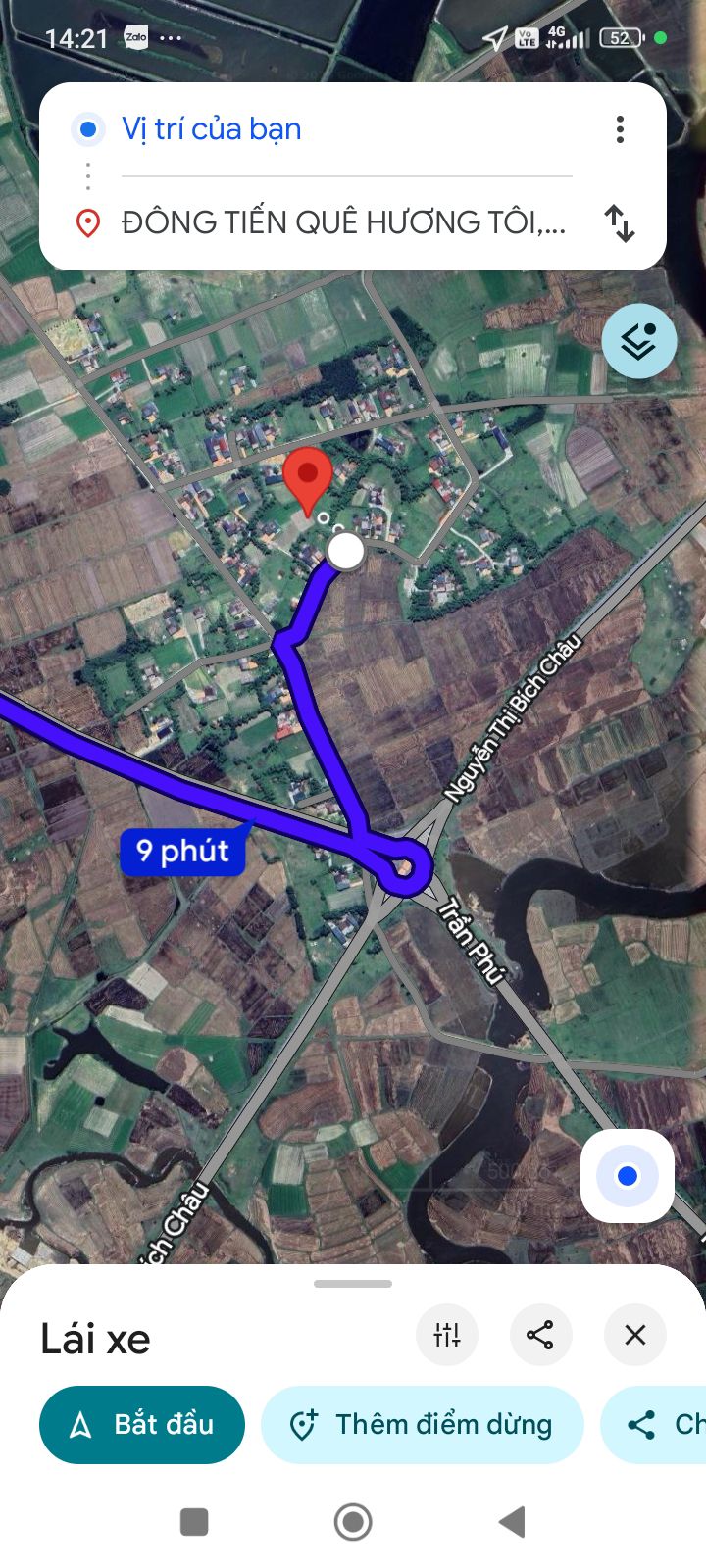Go back using the system back button
This screenshot has height=1568, width=706.
click(511, 1522)
